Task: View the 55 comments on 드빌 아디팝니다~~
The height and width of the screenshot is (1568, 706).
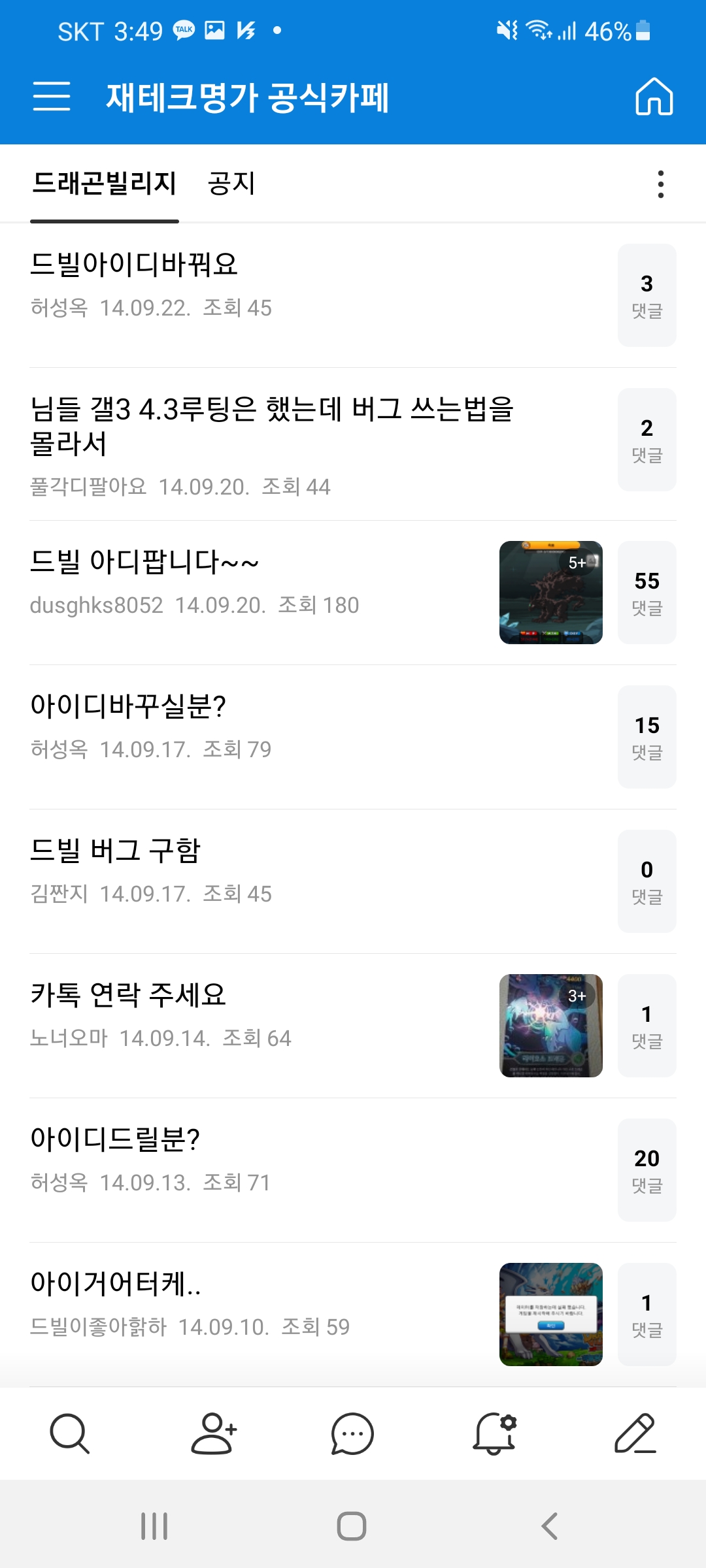Action: click(647, 593)
